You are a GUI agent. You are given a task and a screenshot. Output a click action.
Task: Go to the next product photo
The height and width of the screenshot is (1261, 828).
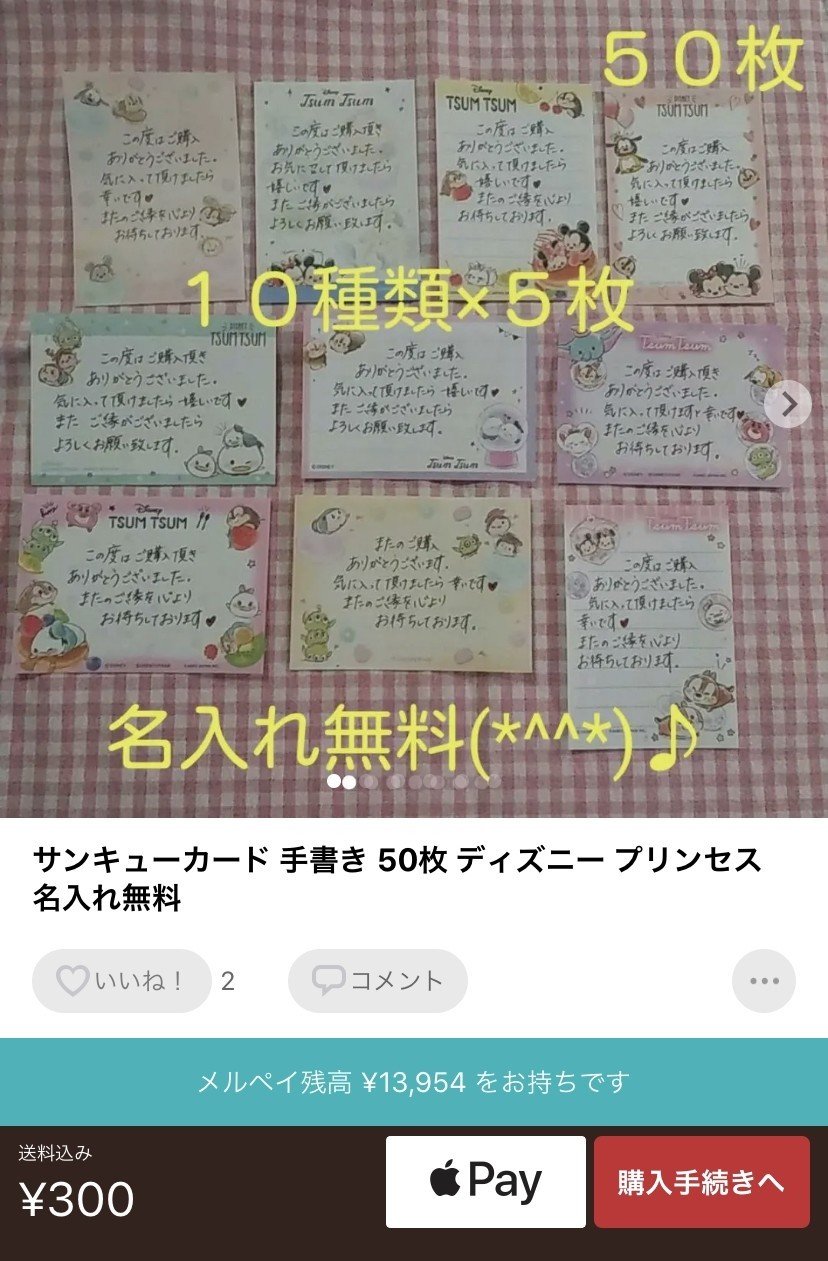(789, 404)
